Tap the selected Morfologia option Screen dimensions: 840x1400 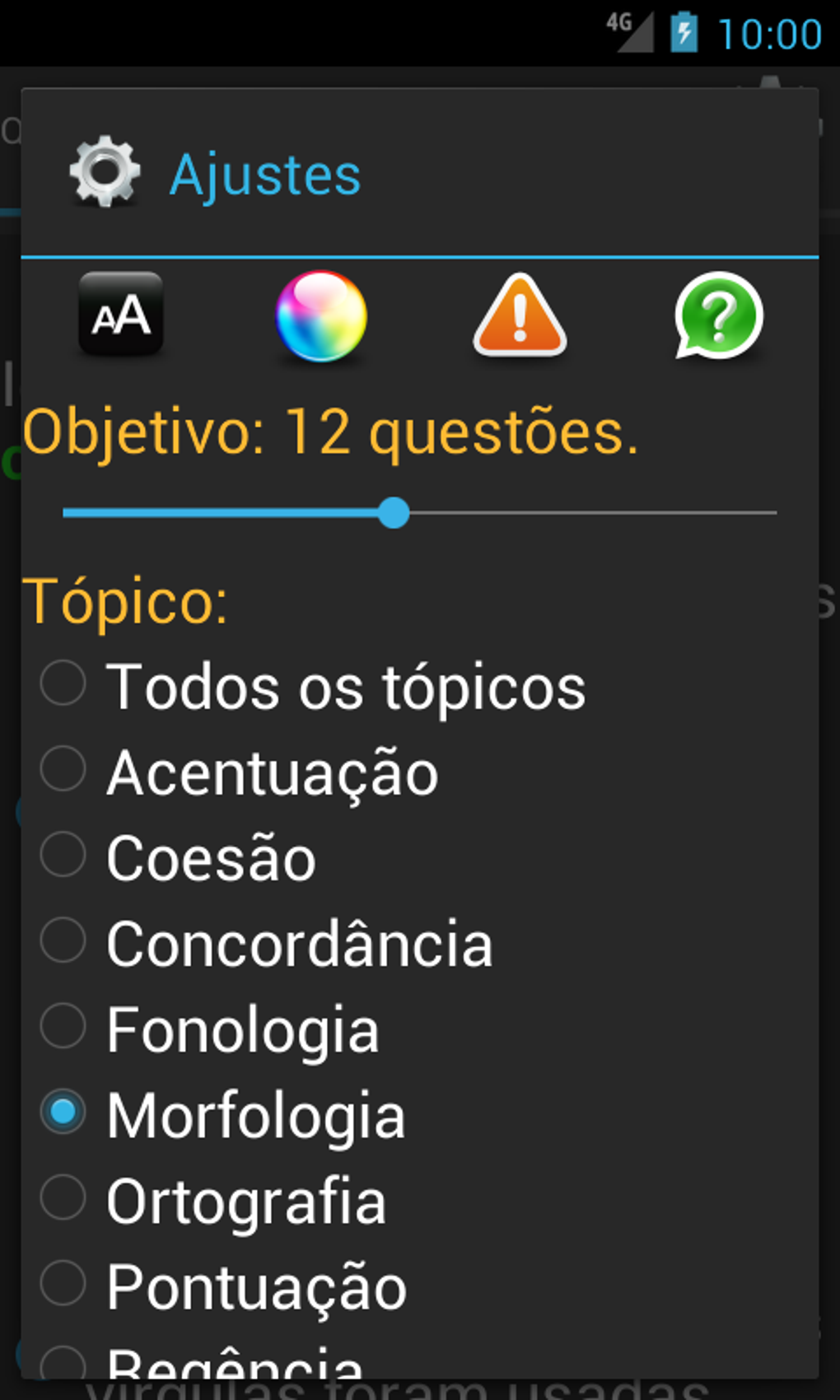(x=63, y=1112)
